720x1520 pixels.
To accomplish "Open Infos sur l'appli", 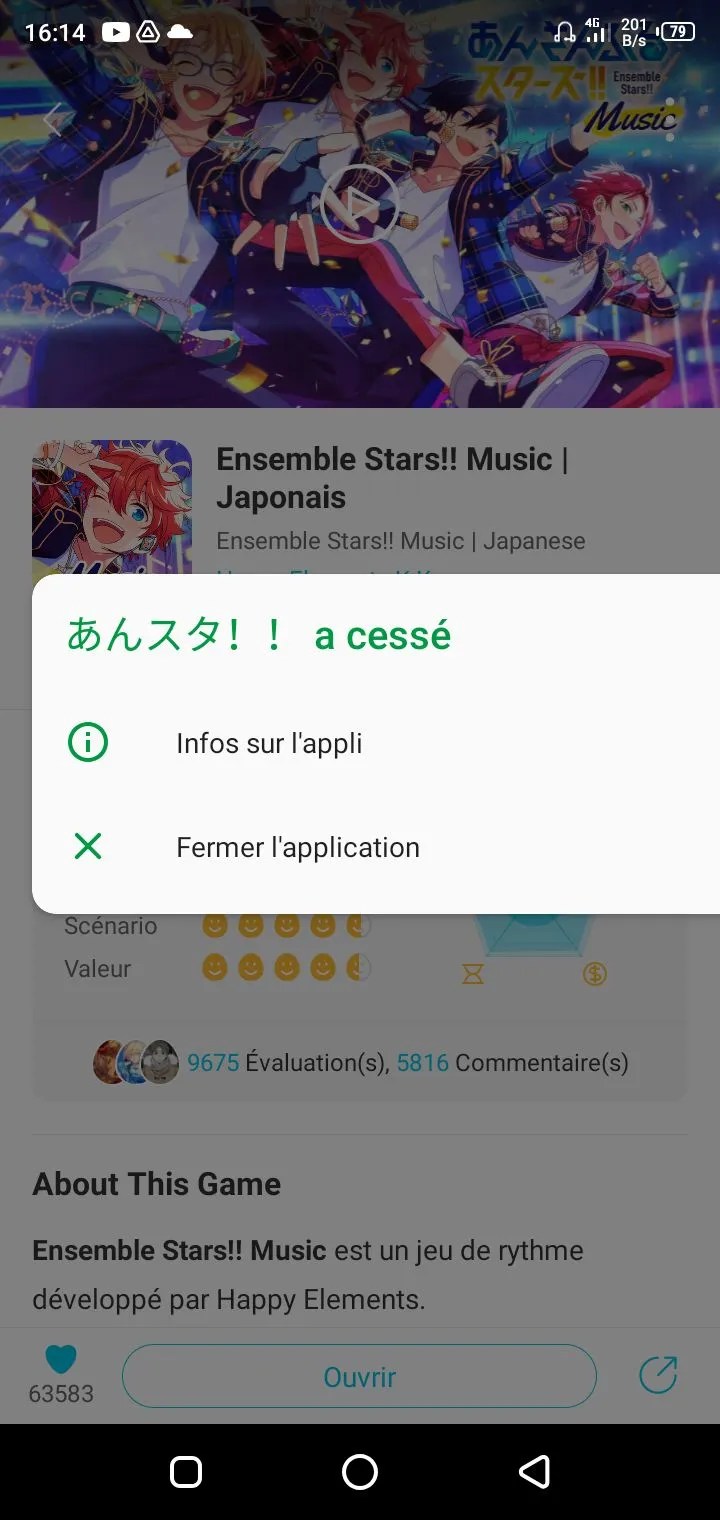I will point(269,743).
